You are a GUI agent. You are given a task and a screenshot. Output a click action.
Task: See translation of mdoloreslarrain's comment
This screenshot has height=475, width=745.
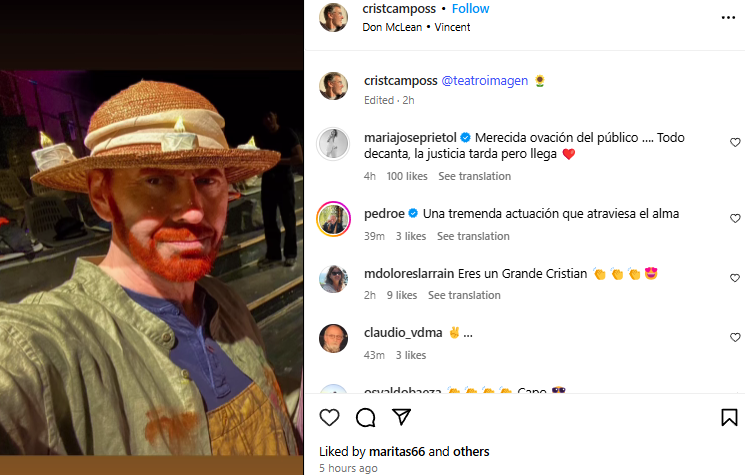tap(464, 295)
